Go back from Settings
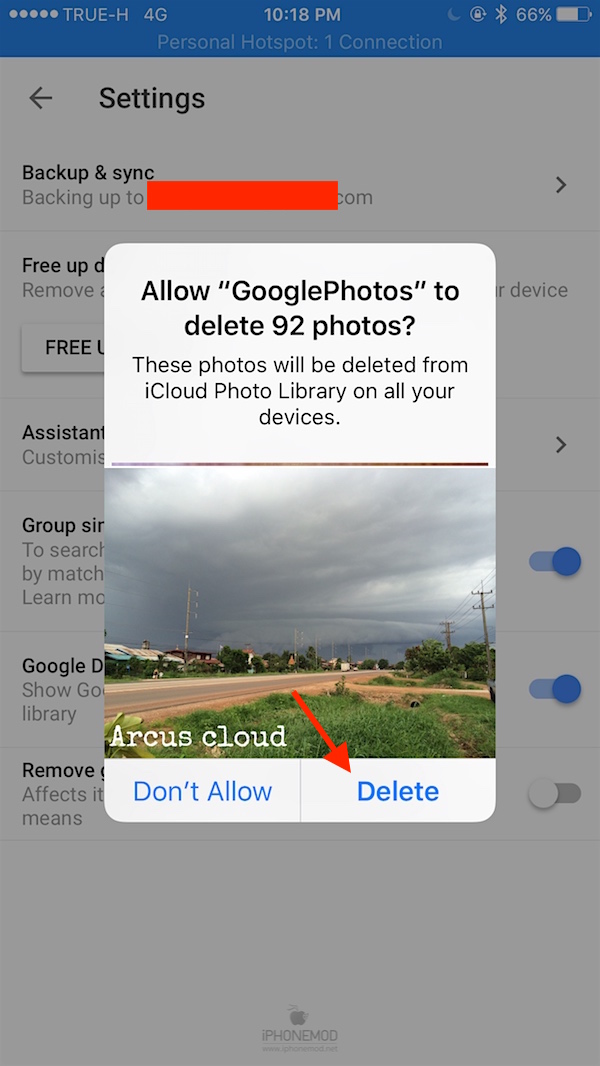Viewport: 600px width, 1066px height. point(40,98)
